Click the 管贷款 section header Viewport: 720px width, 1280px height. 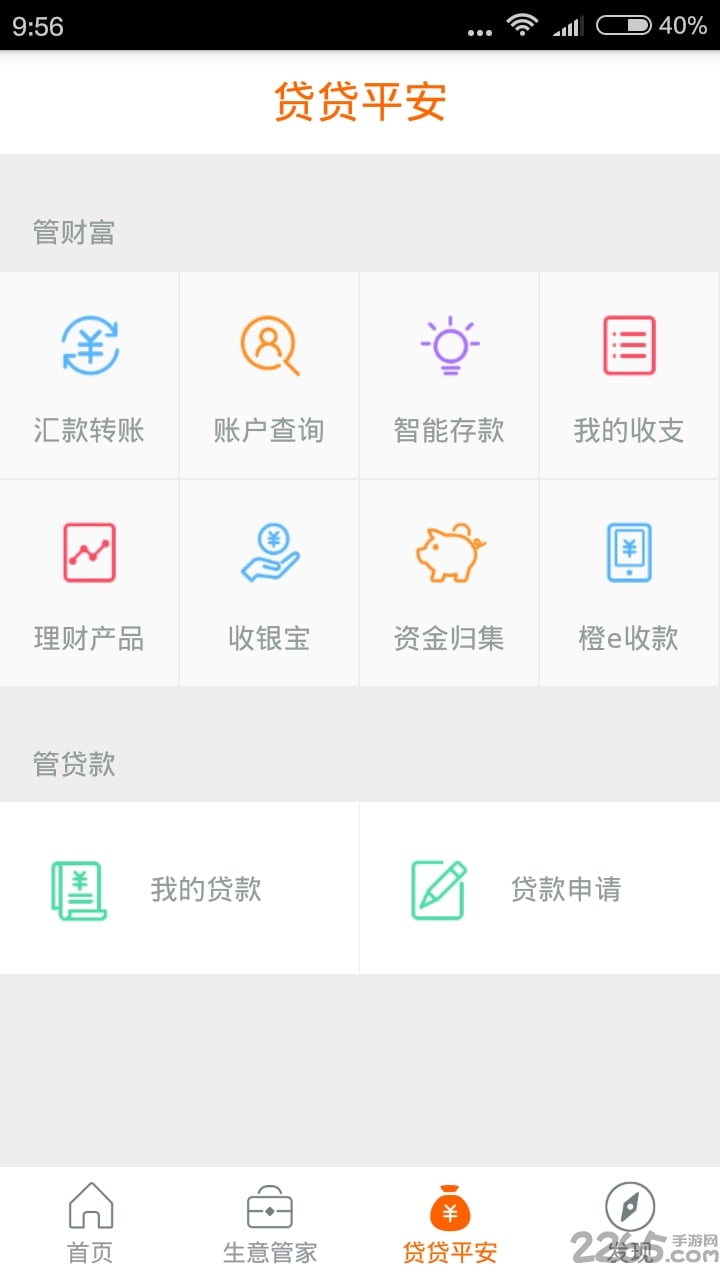[73, 764]
